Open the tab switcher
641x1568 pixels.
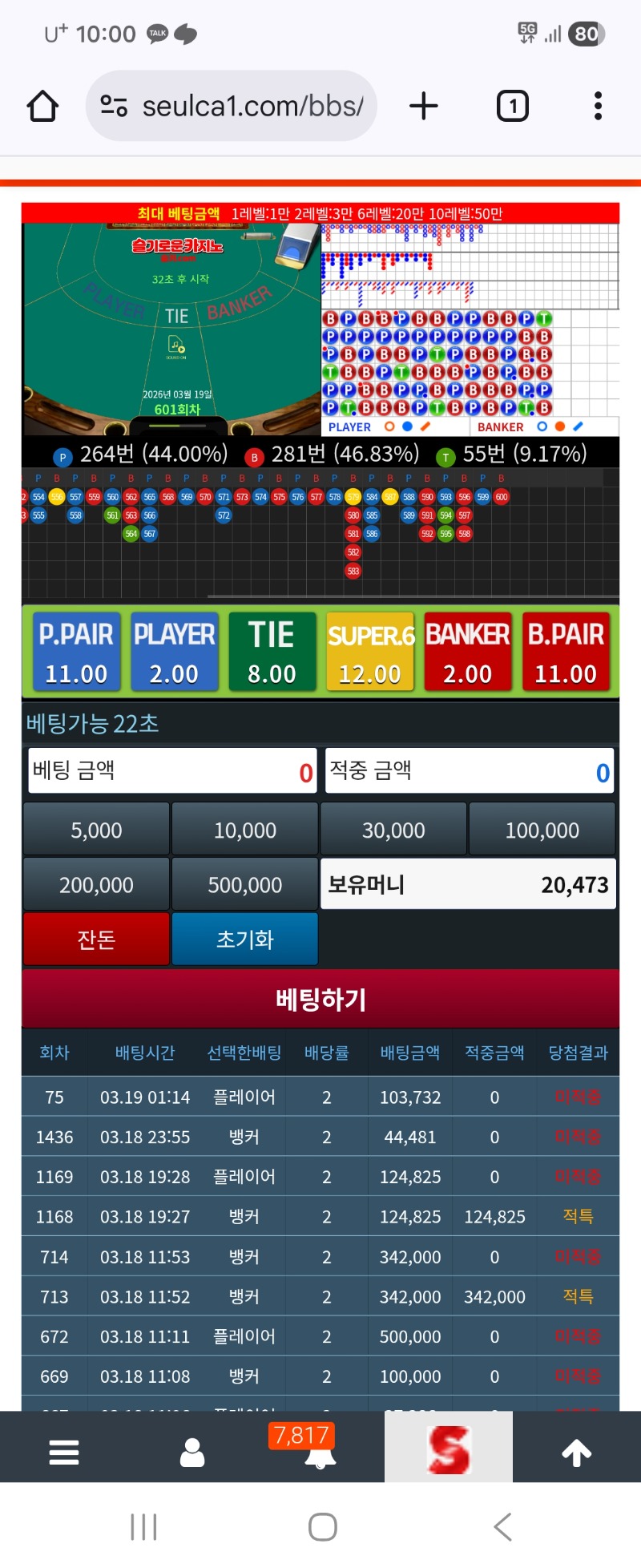pos(513,106)
